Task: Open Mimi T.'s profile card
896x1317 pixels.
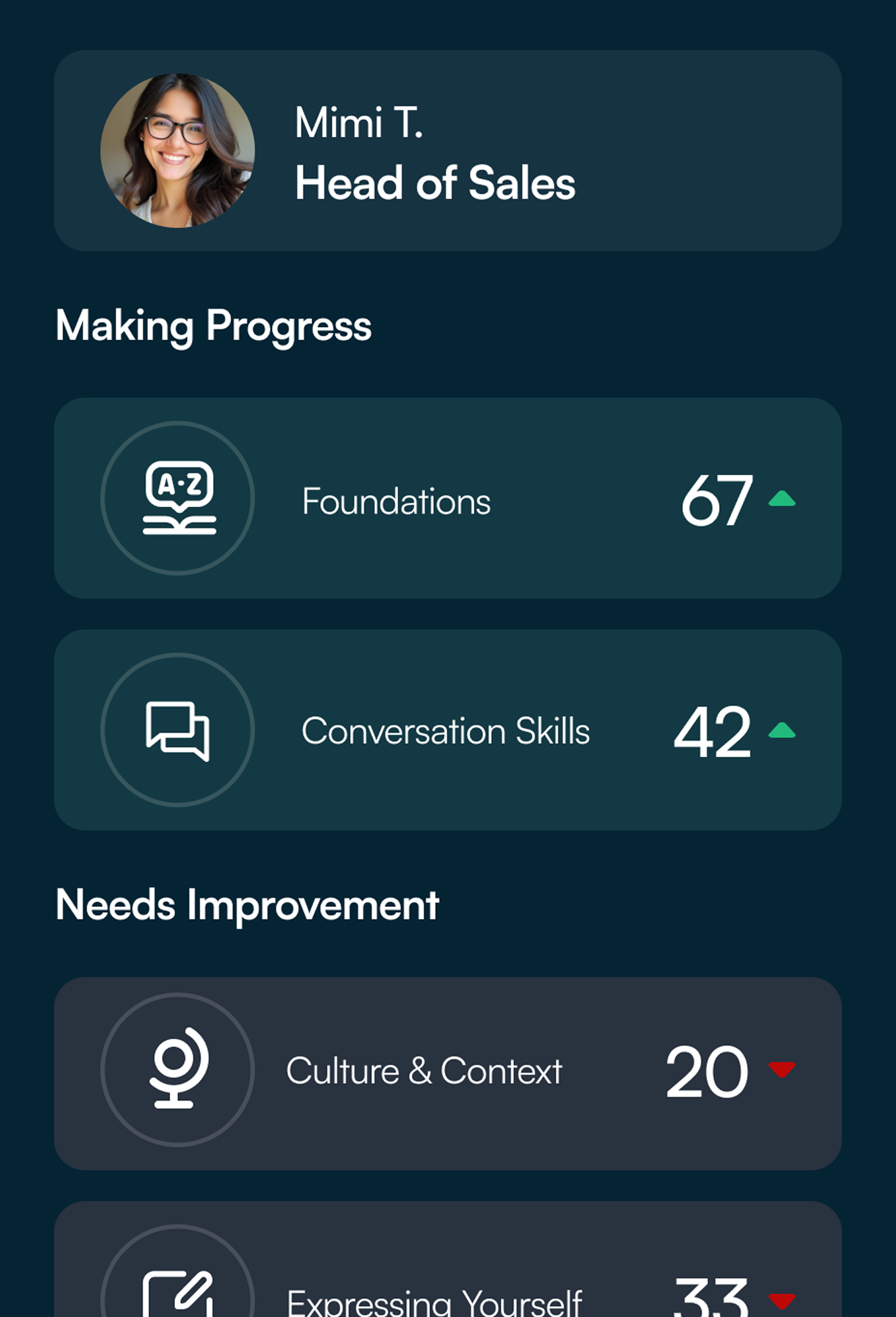Action: pos(447,150)
